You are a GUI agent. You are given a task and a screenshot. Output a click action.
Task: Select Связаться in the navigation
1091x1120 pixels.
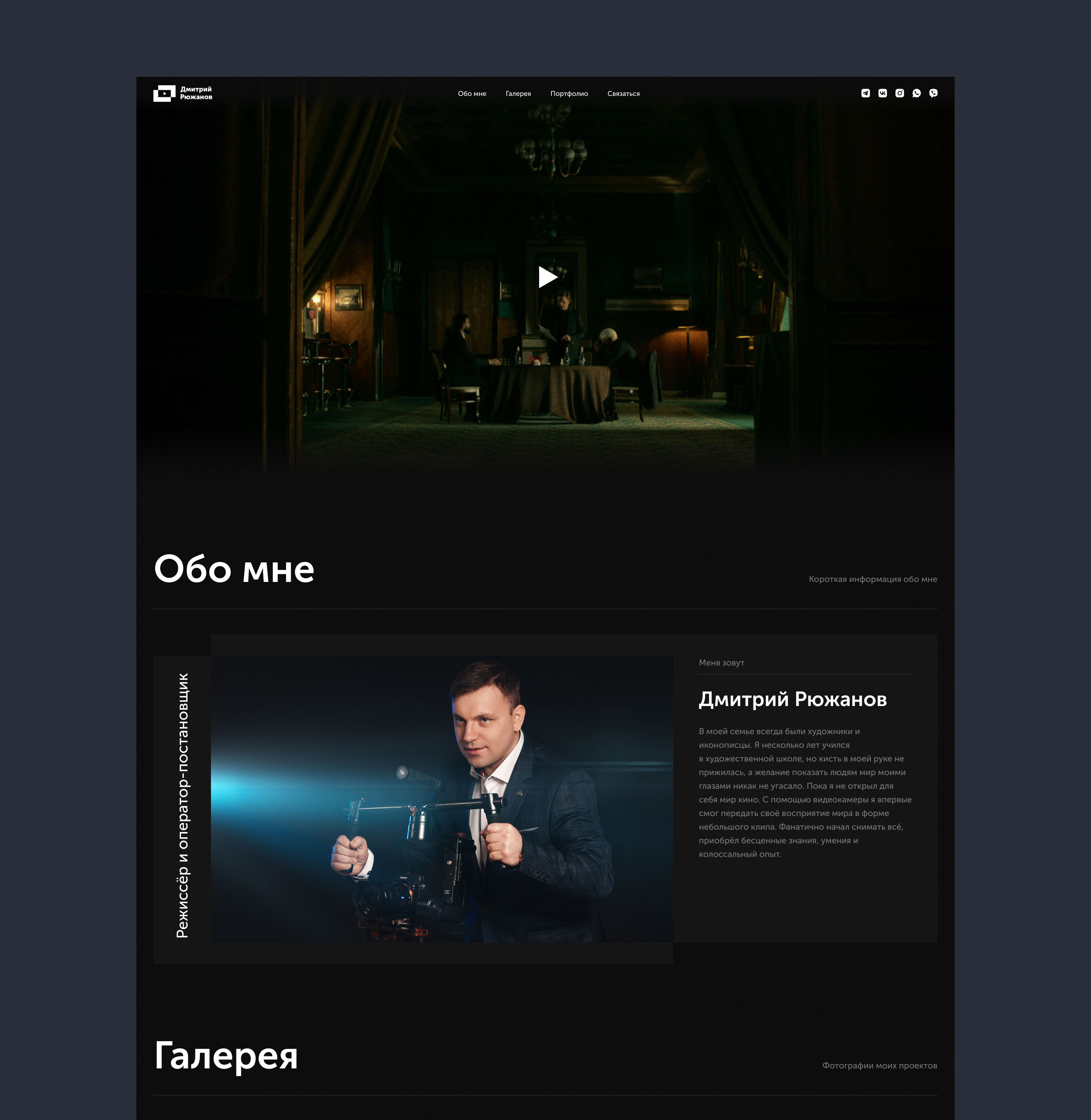623,93
